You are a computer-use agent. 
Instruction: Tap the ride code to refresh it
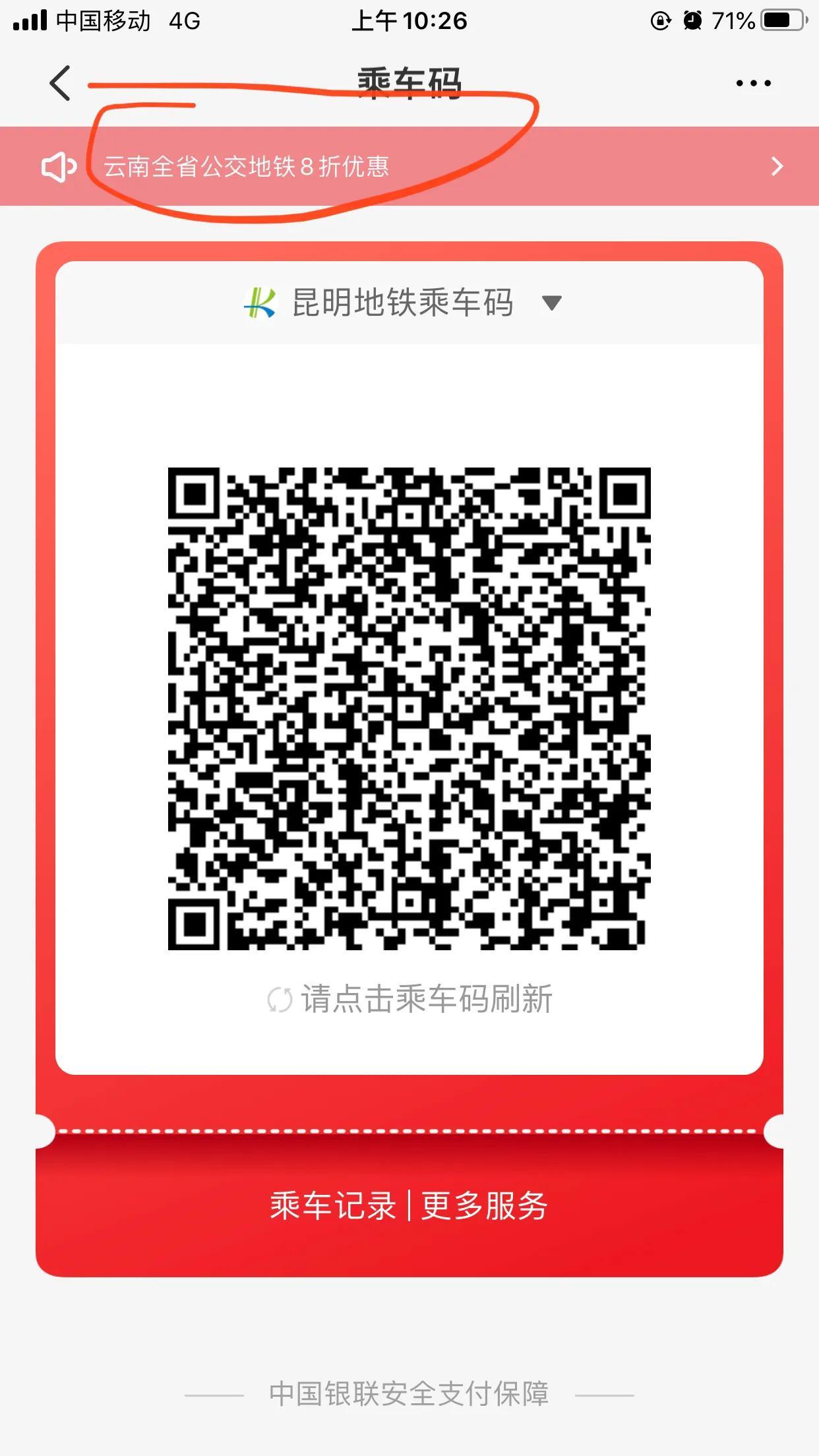[409, 709]
